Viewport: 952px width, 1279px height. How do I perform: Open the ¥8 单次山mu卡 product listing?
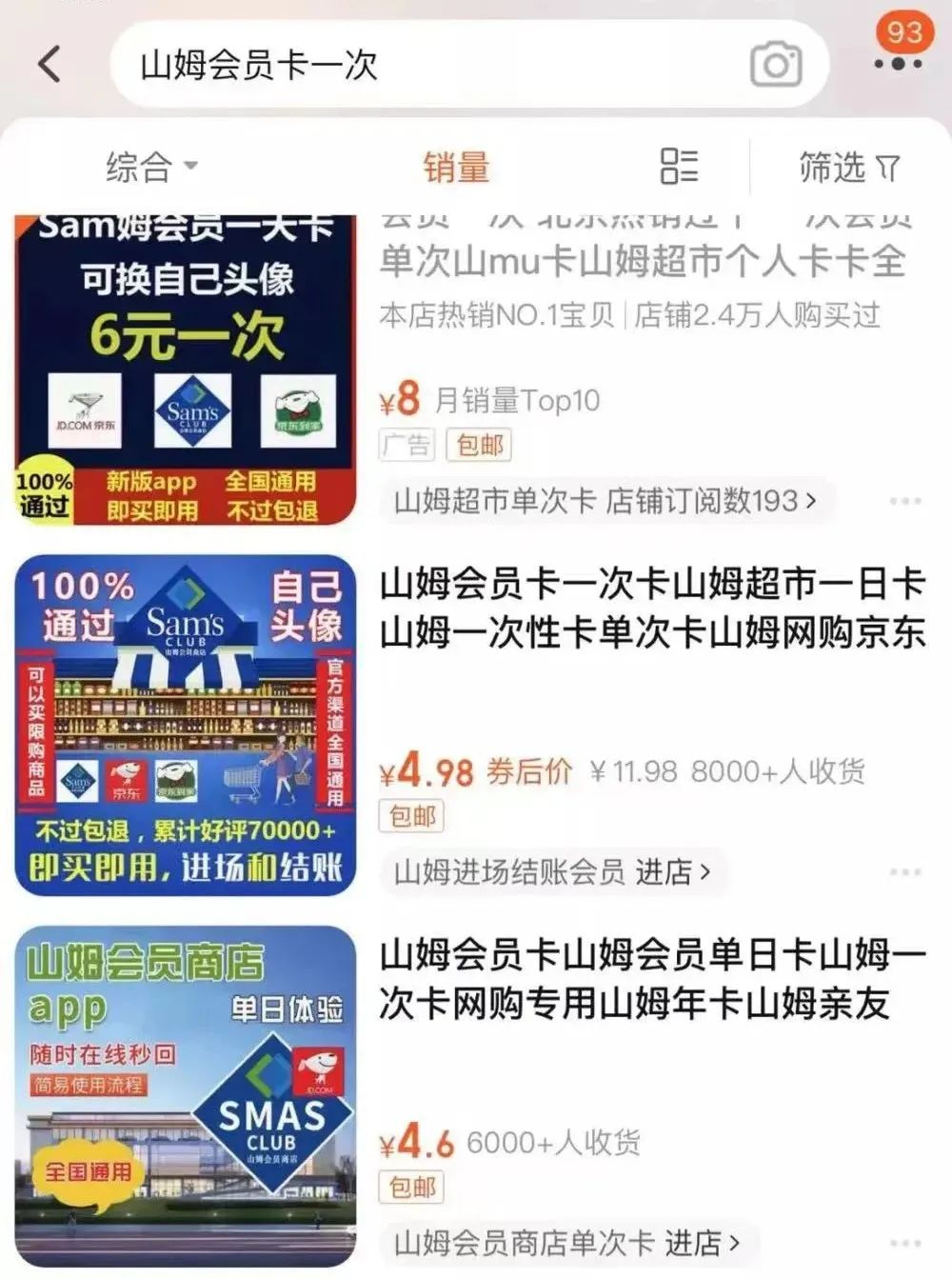click(x=643, y=261)
